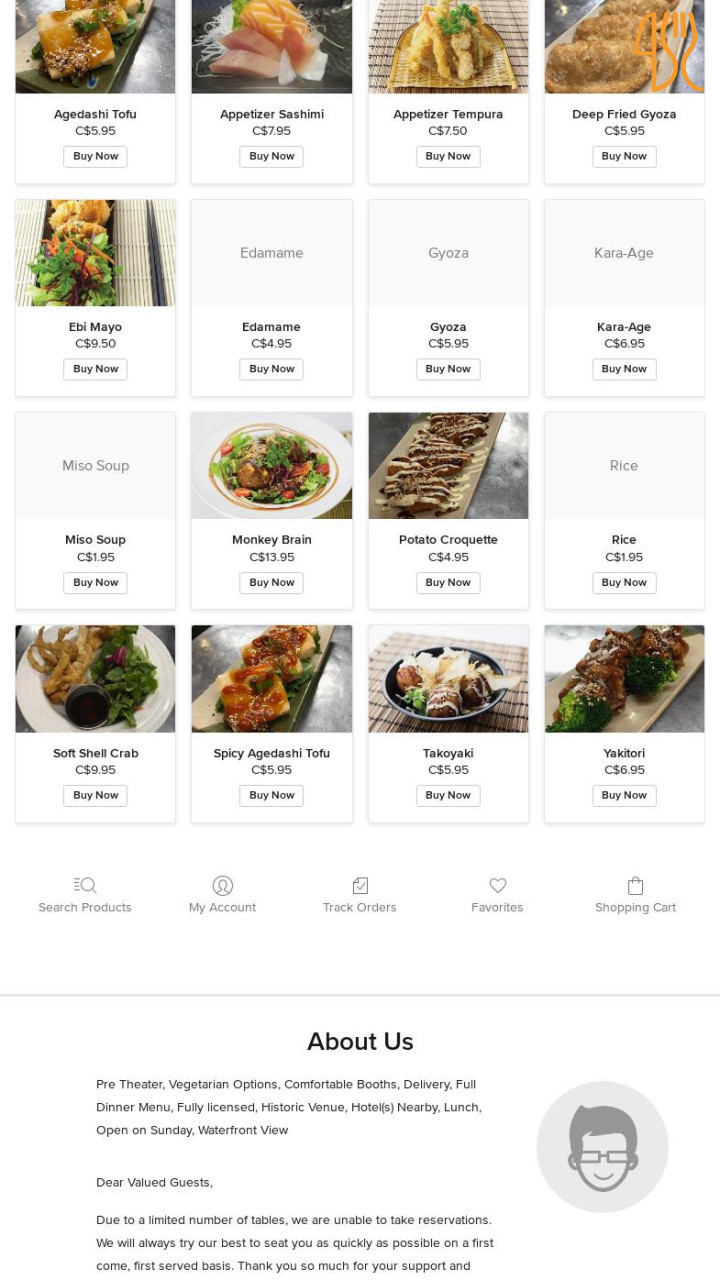
Task: Buy the Spicy Agedashi Tofu
Action: [271, 795]
